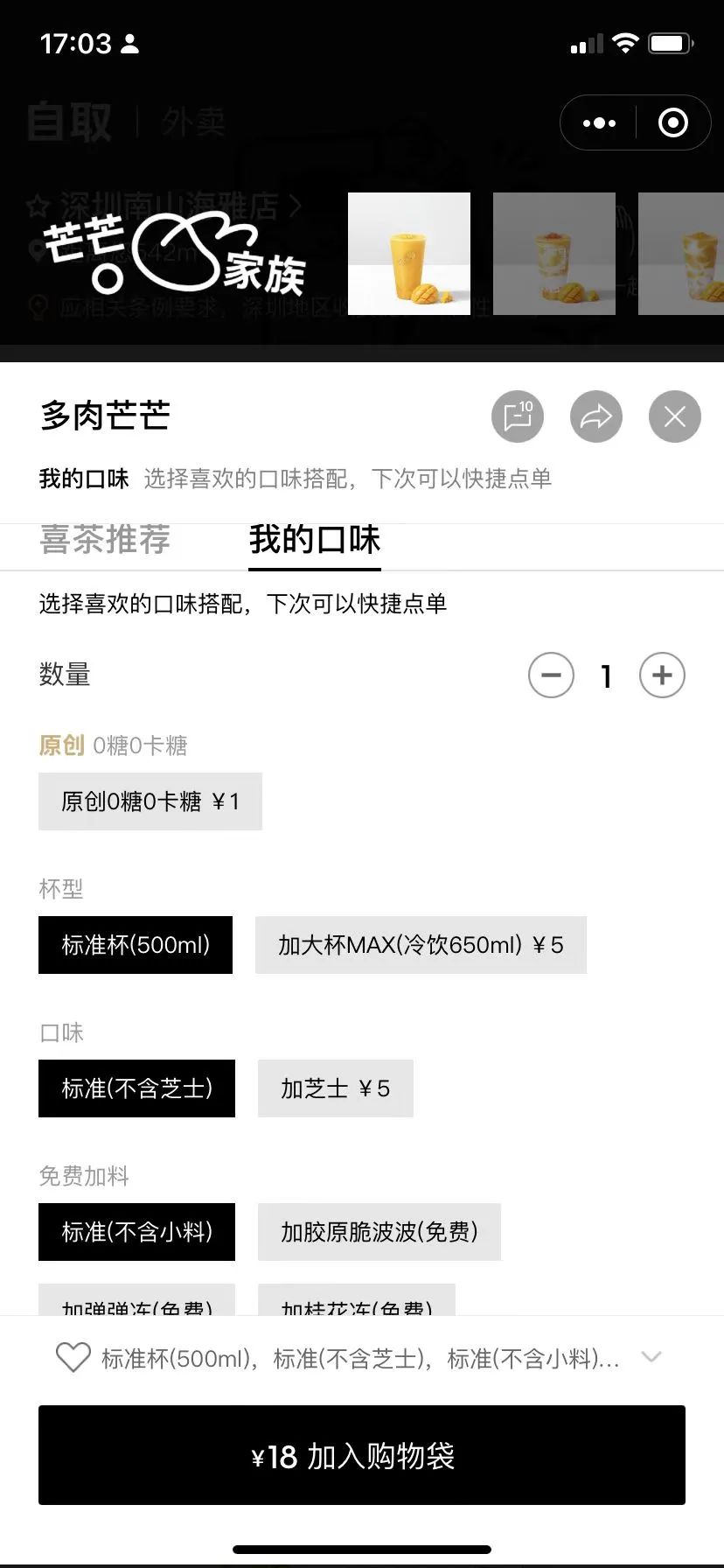The width and height of the screenshot is (724, 1568).
Task: Close the 多肉芒芒 product sheet
Action: click(x=674, y=416)
